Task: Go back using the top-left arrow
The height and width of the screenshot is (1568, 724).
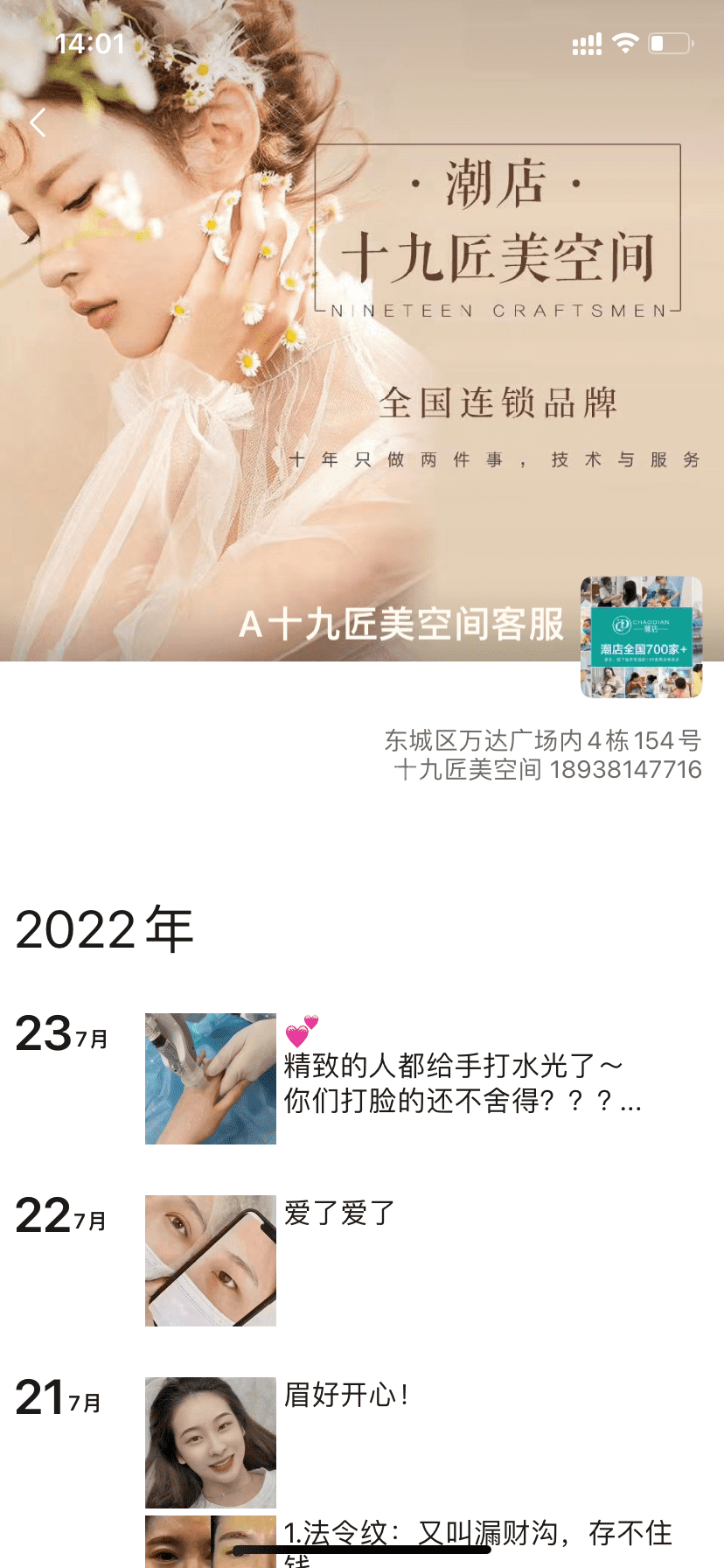Action: click(x=38, y=123)
